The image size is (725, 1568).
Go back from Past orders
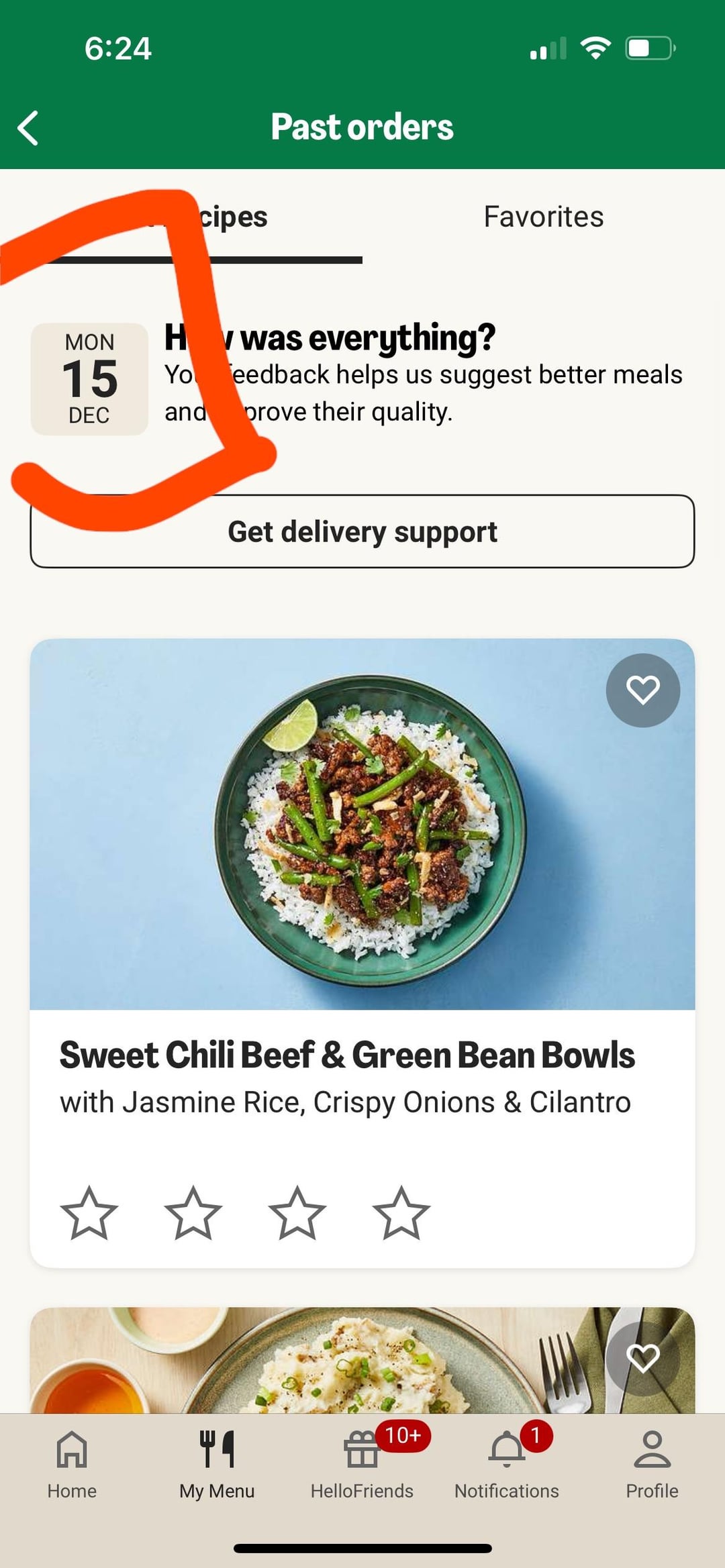[x=28, y=127]
